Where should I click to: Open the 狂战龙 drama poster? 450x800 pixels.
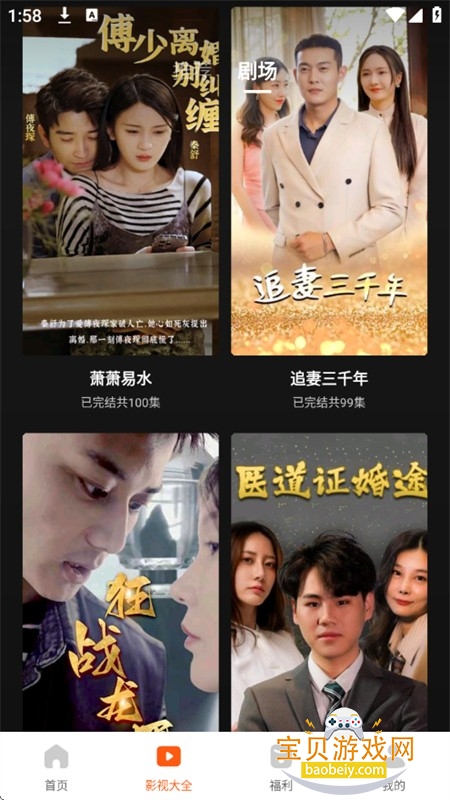(x=120, y=582)
